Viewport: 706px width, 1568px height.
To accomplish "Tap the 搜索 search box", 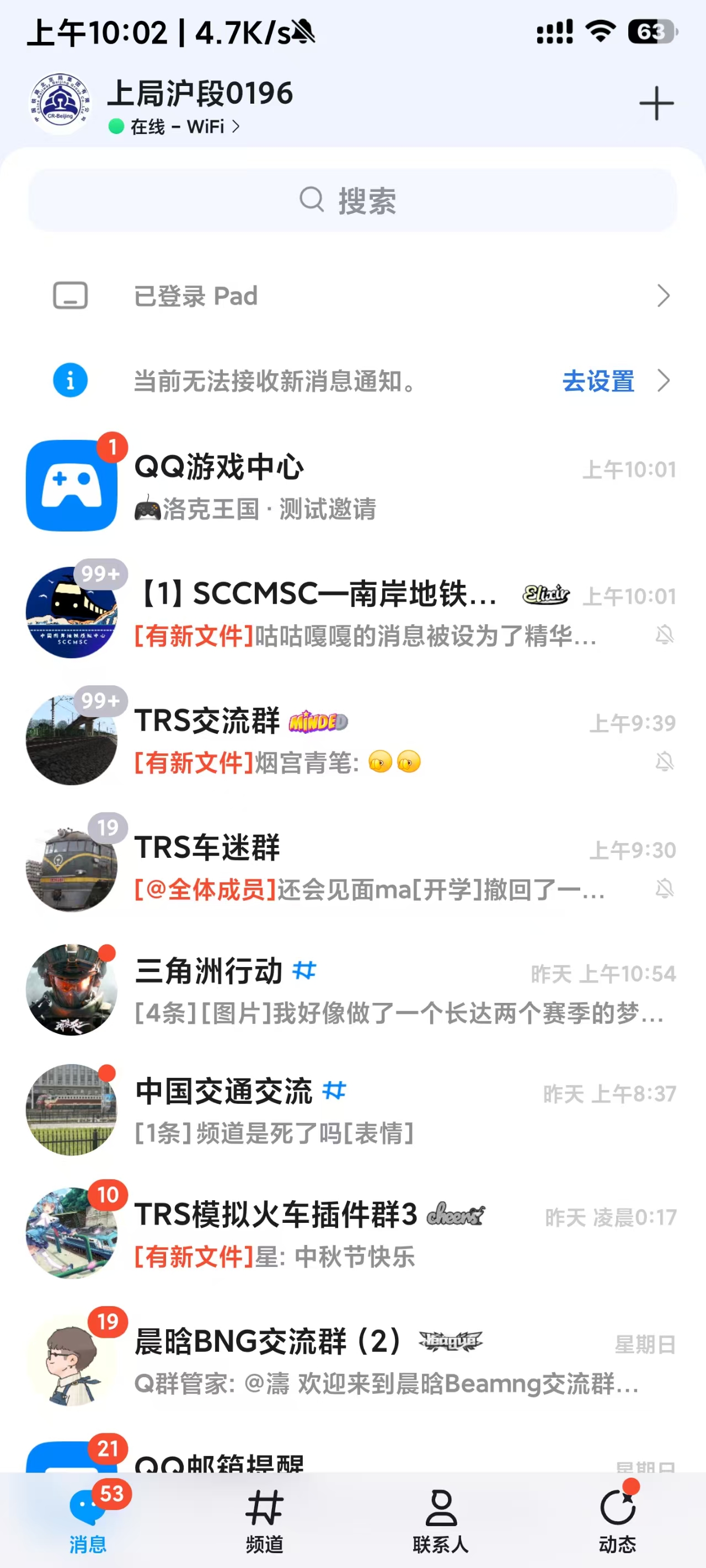I will [x=352, y=201].
